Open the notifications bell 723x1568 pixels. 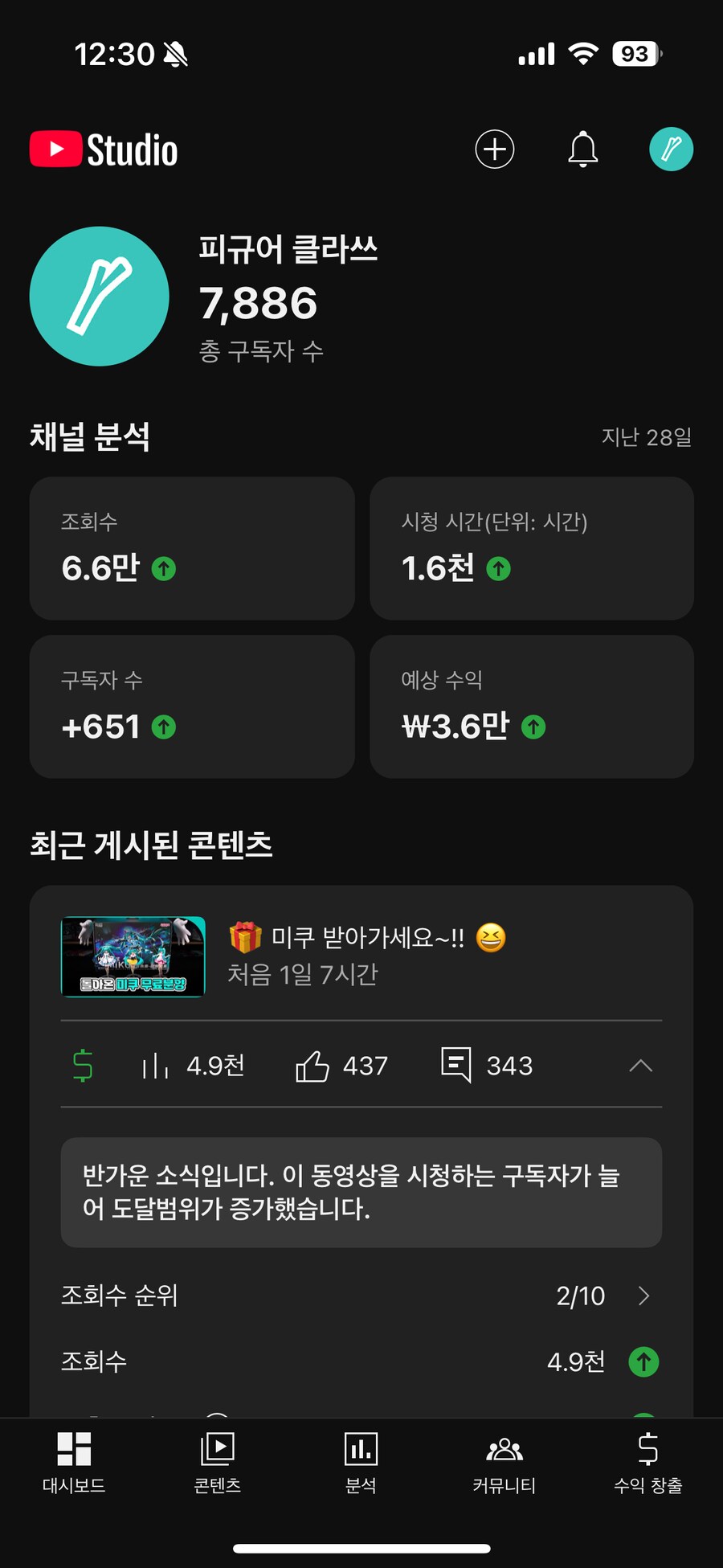point(583,149)
